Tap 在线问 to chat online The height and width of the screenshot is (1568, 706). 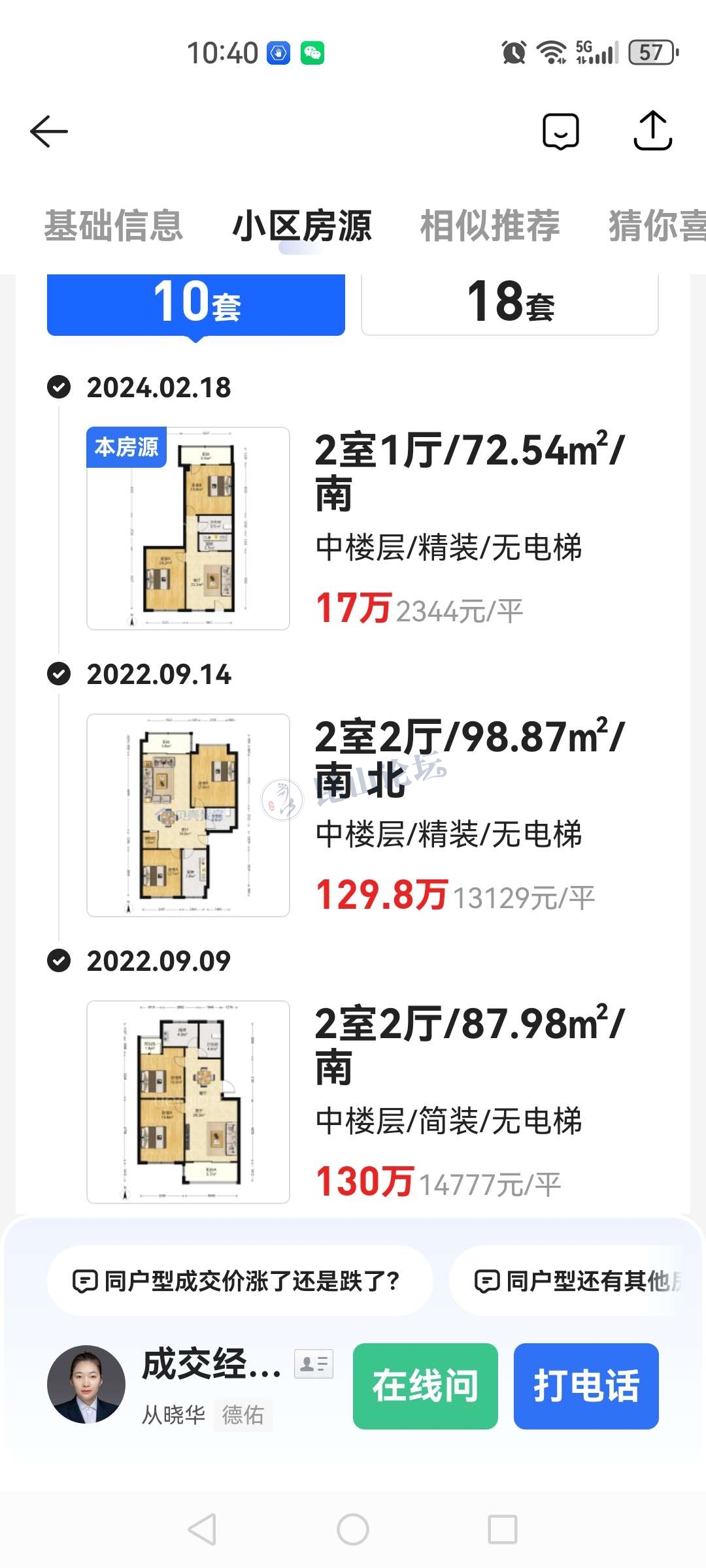click(x=425, y=1386)
